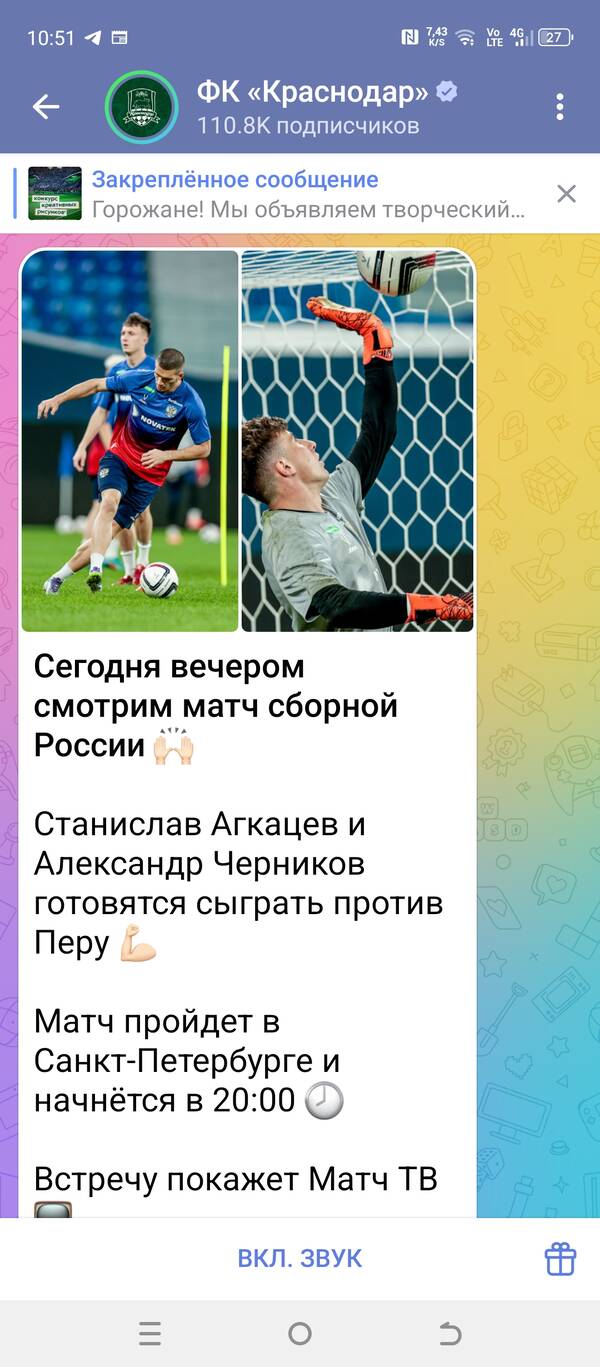Unmute channel with ВКЛ. ЗВУК
Image resolution: width=600 pixels, height=1367 pixels.
pyautogui.click(x=300, y=1258)
